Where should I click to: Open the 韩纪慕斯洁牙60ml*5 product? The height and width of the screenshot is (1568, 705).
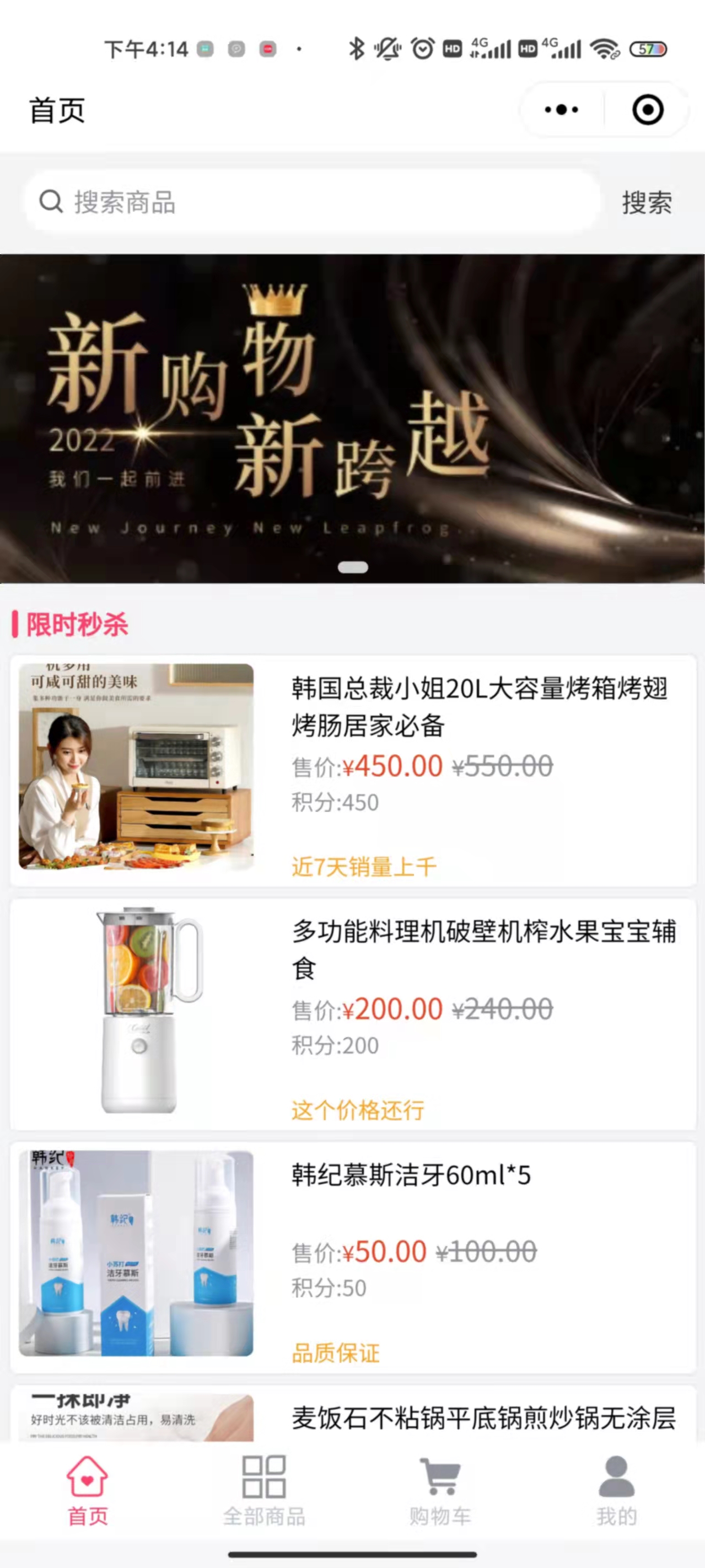(353, 1256)
